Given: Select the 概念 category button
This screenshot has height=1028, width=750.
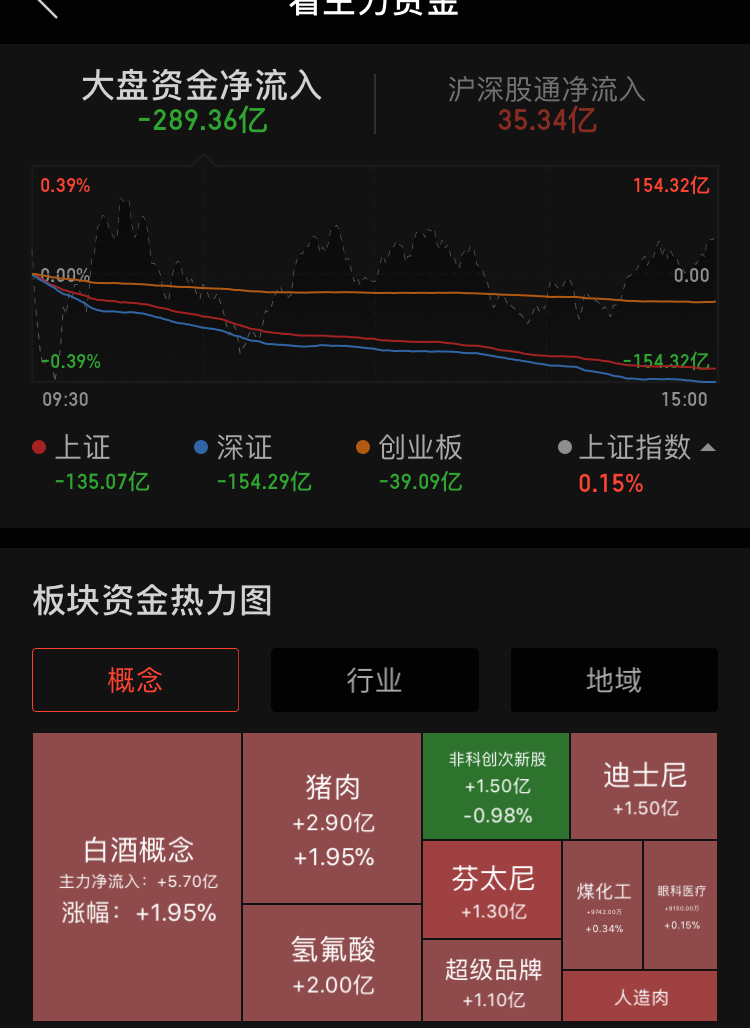Looking at the screenshot, I should (135, 679).
